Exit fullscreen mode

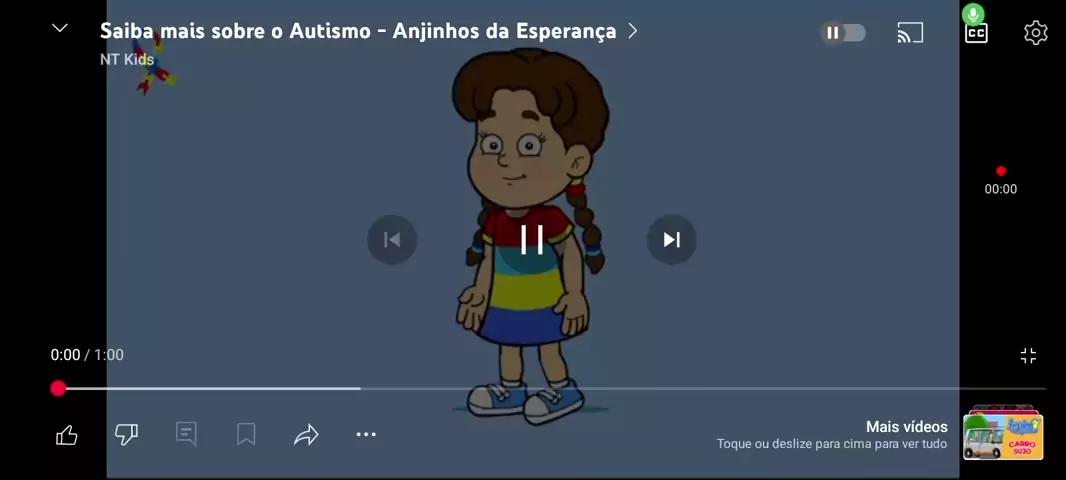click(1028, 356)
